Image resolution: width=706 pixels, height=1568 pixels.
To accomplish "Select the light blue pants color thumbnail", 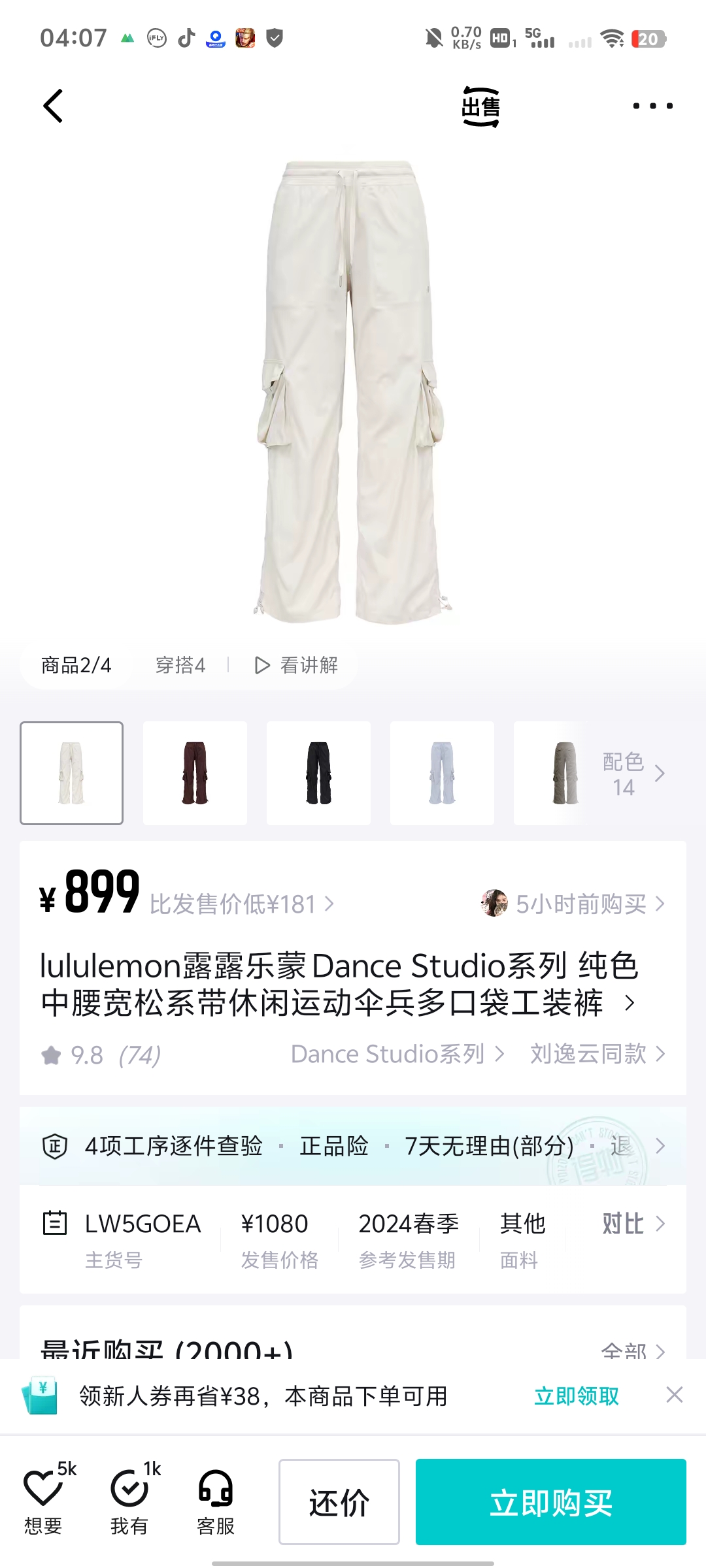I will coord(442,773).
